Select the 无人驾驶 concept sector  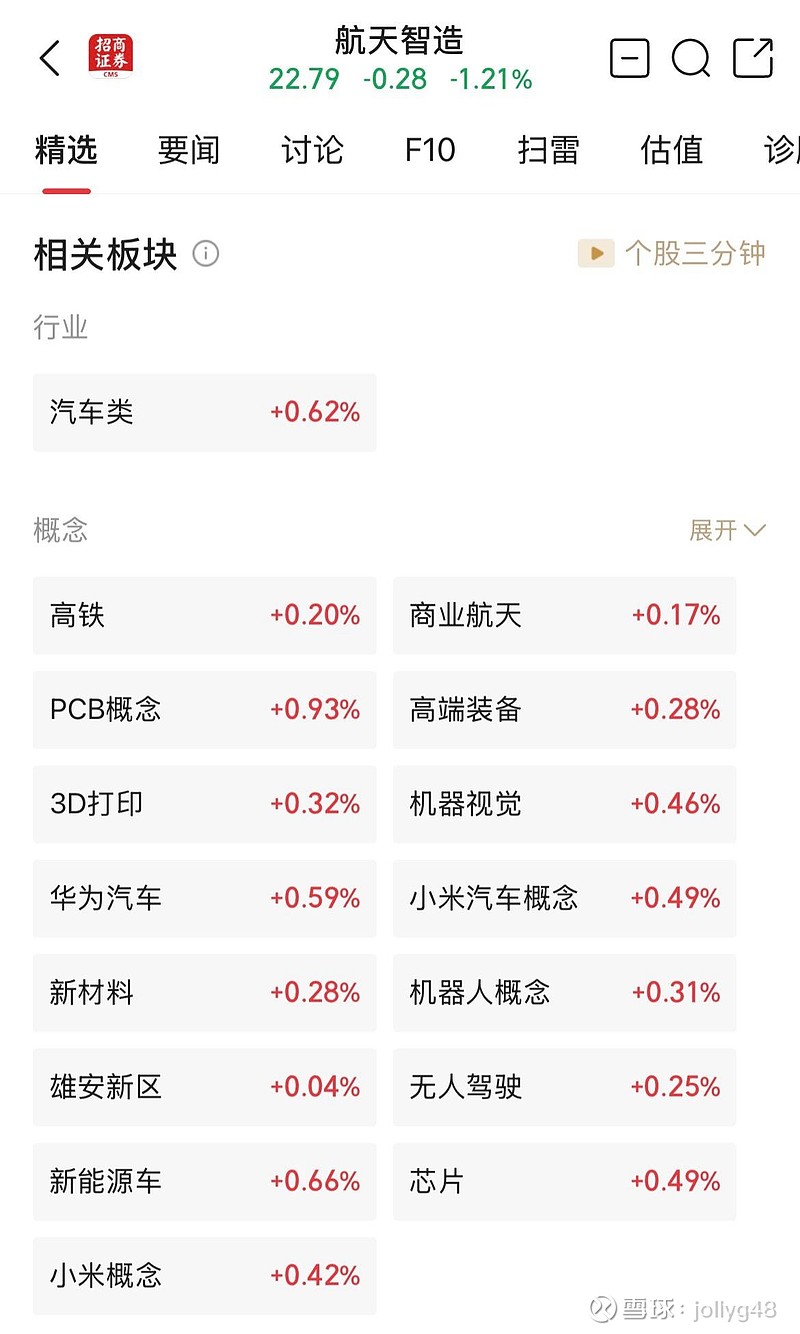[x=564, y=1086]
